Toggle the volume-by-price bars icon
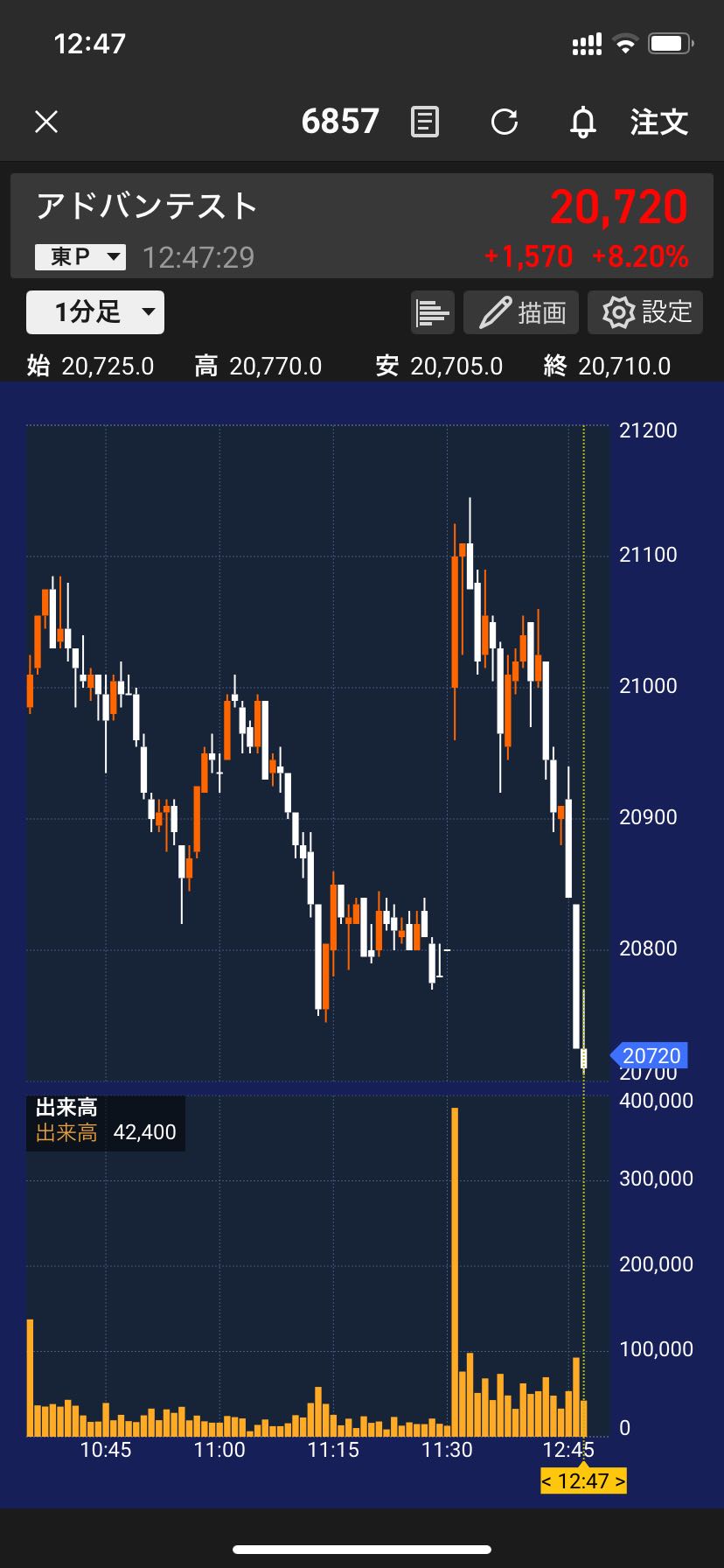The width and height of the screenshot is (724, 1568). point(432,312)
